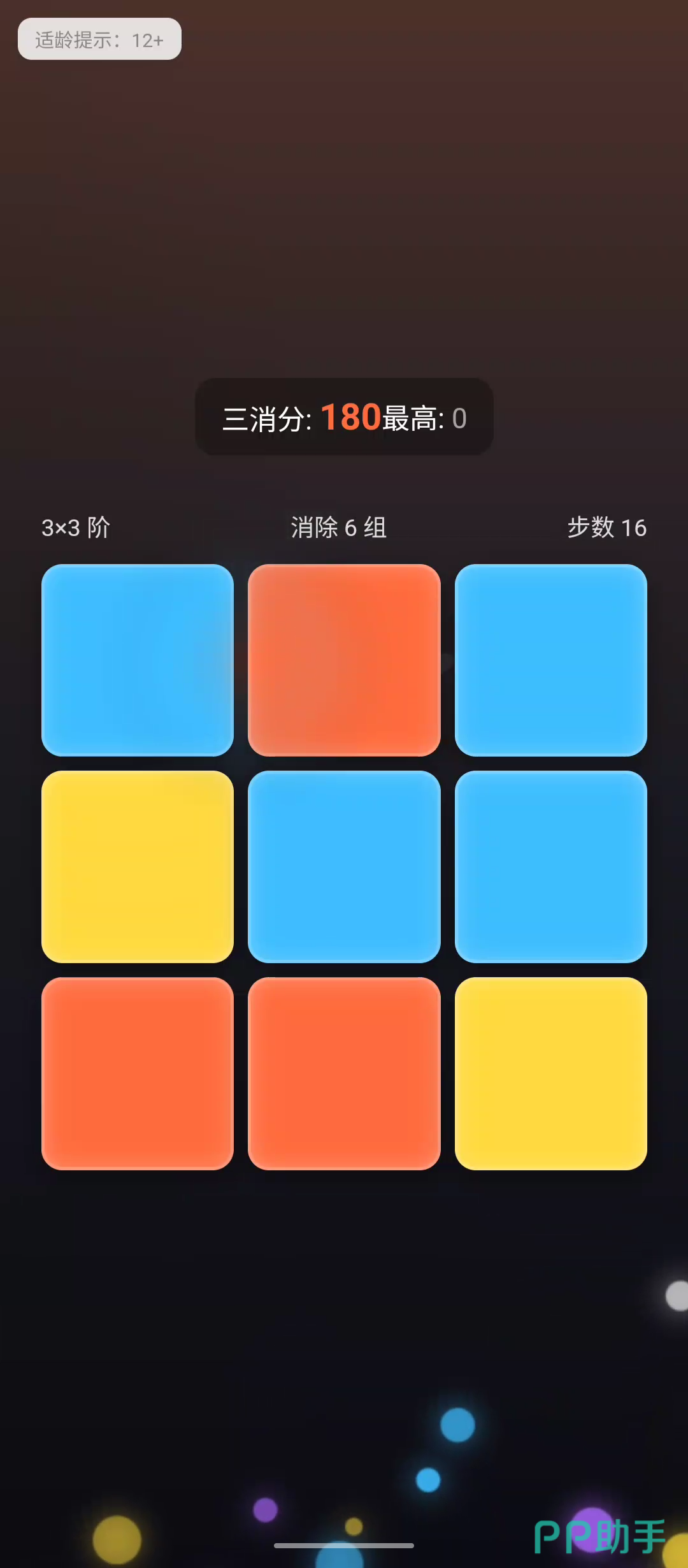Tap the blue tile above the yellow middle-row tile
688x1568 pixels.
[x=138, y=660]
